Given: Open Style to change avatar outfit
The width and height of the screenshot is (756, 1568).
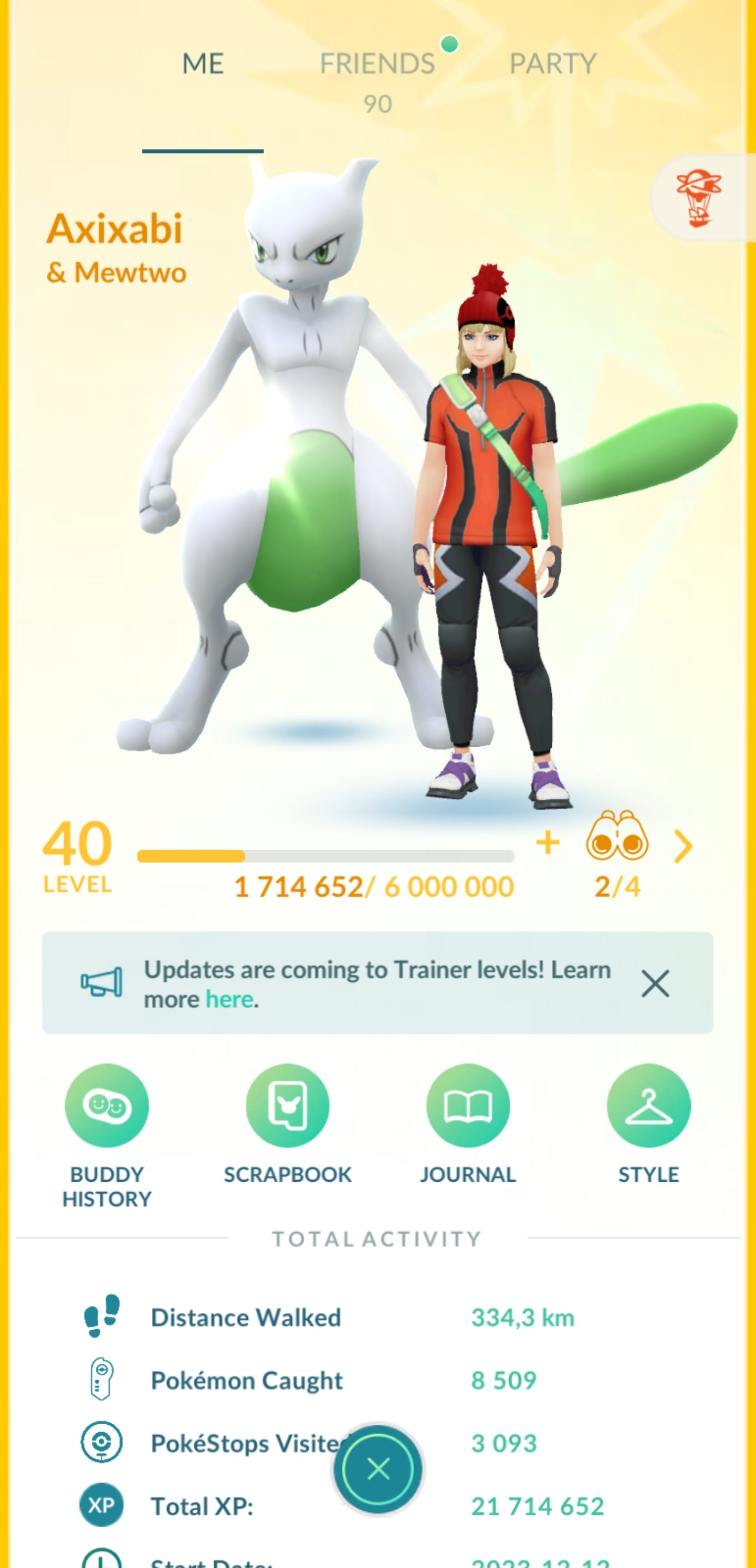Looking at the screenshot, I should [648, 1105].
